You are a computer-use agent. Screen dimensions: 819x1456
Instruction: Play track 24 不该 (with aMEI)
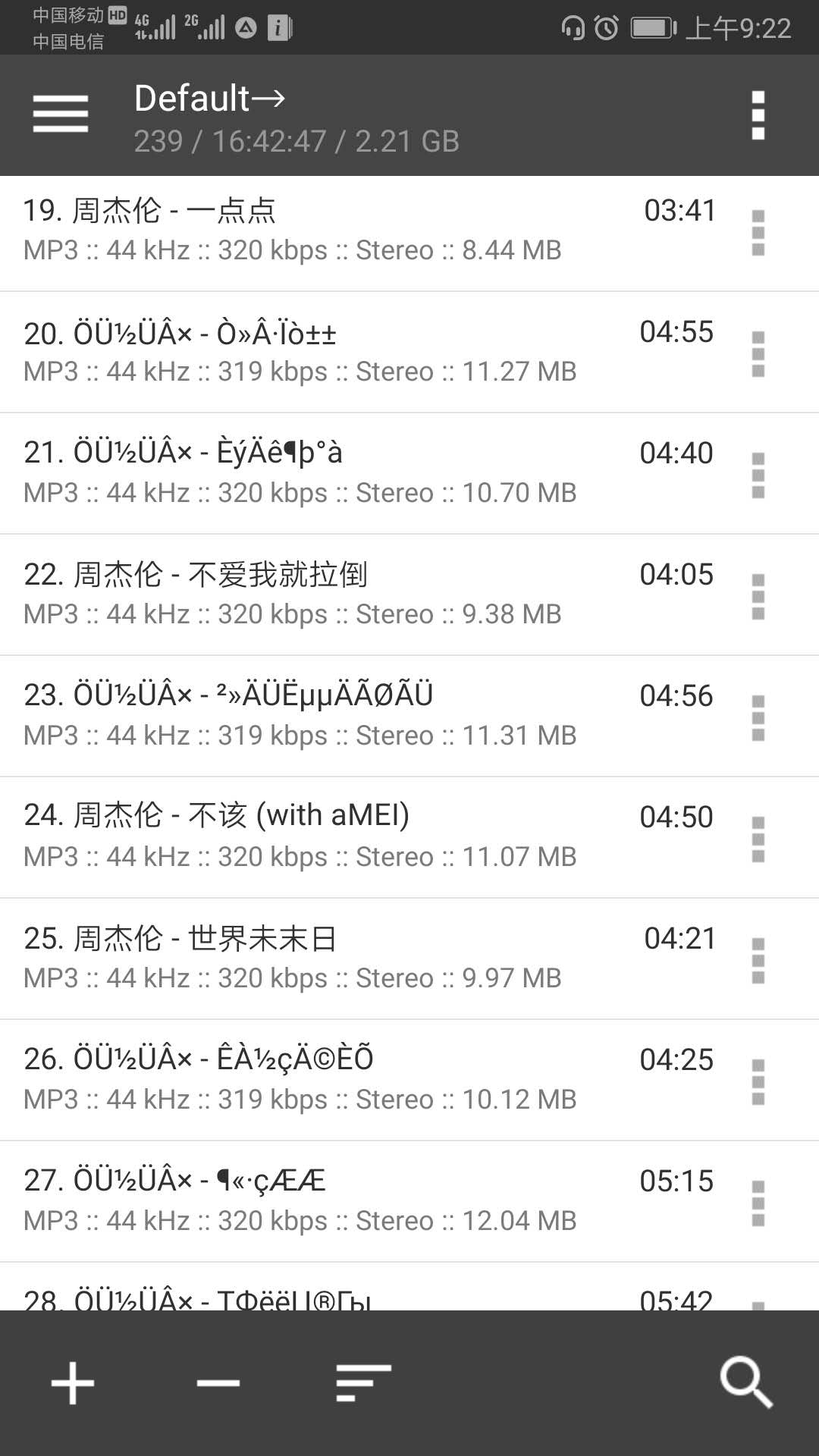click(303, 836)
